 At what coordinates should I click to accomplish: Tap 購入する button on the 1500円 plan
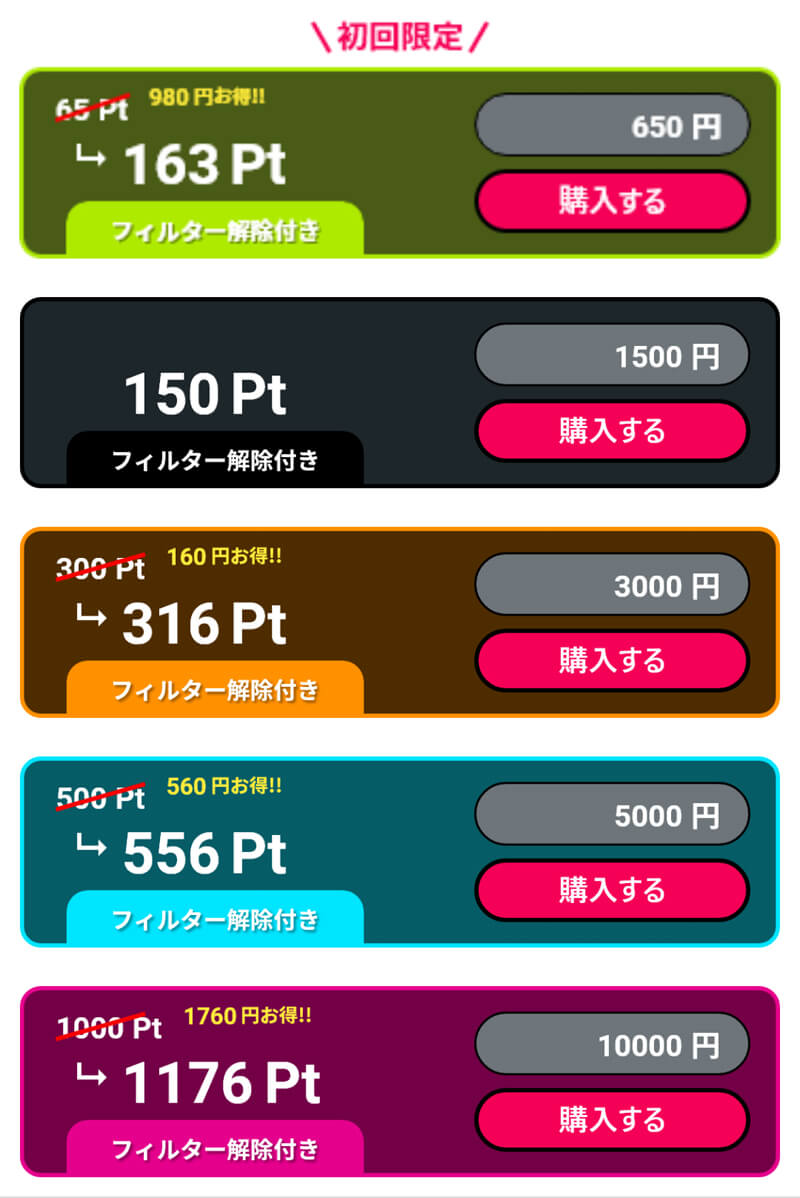pos(612,431)
